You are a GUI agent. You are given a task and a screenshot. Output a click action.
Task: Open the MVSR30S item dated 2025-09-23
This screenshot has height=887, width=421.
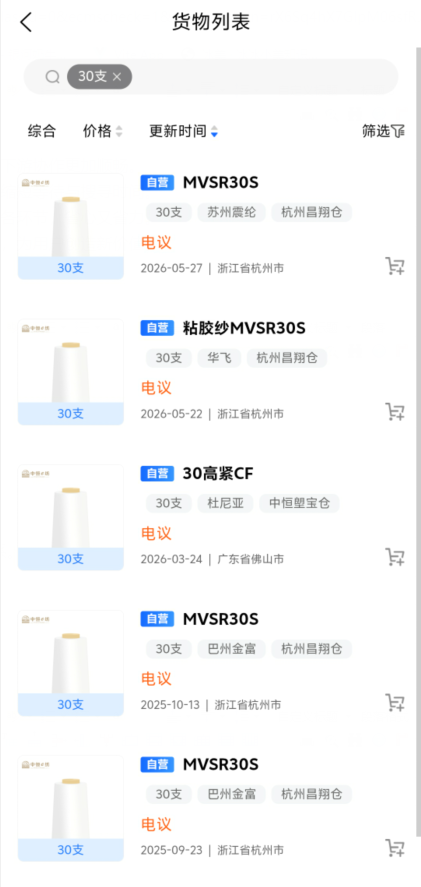210,808
